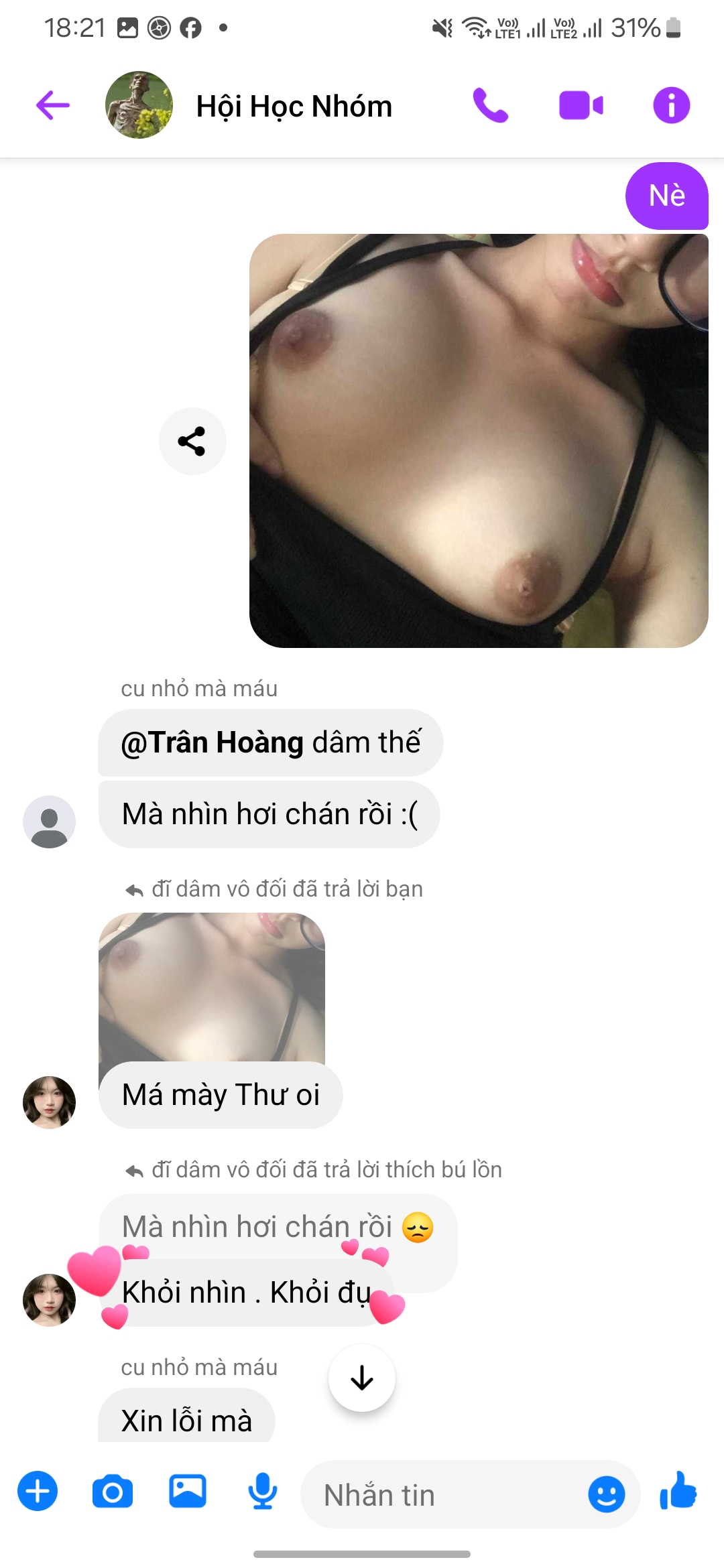Start a video call with the group
This screenshot has height=1568, width=724.
coord(581,105)
